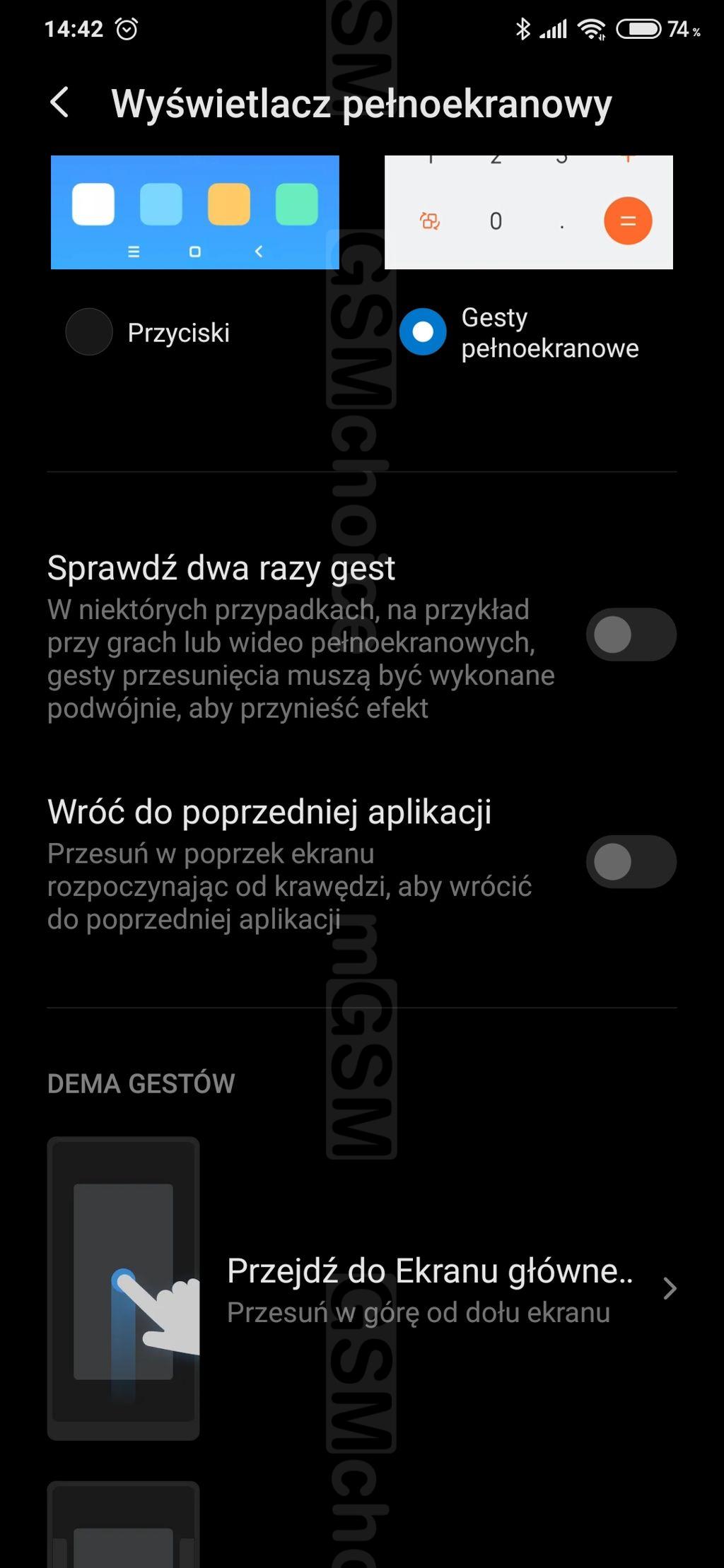Go back from Wyświetlacz pełnoekranowy
Screen dimensions: 724x1568
coord(60,103)
